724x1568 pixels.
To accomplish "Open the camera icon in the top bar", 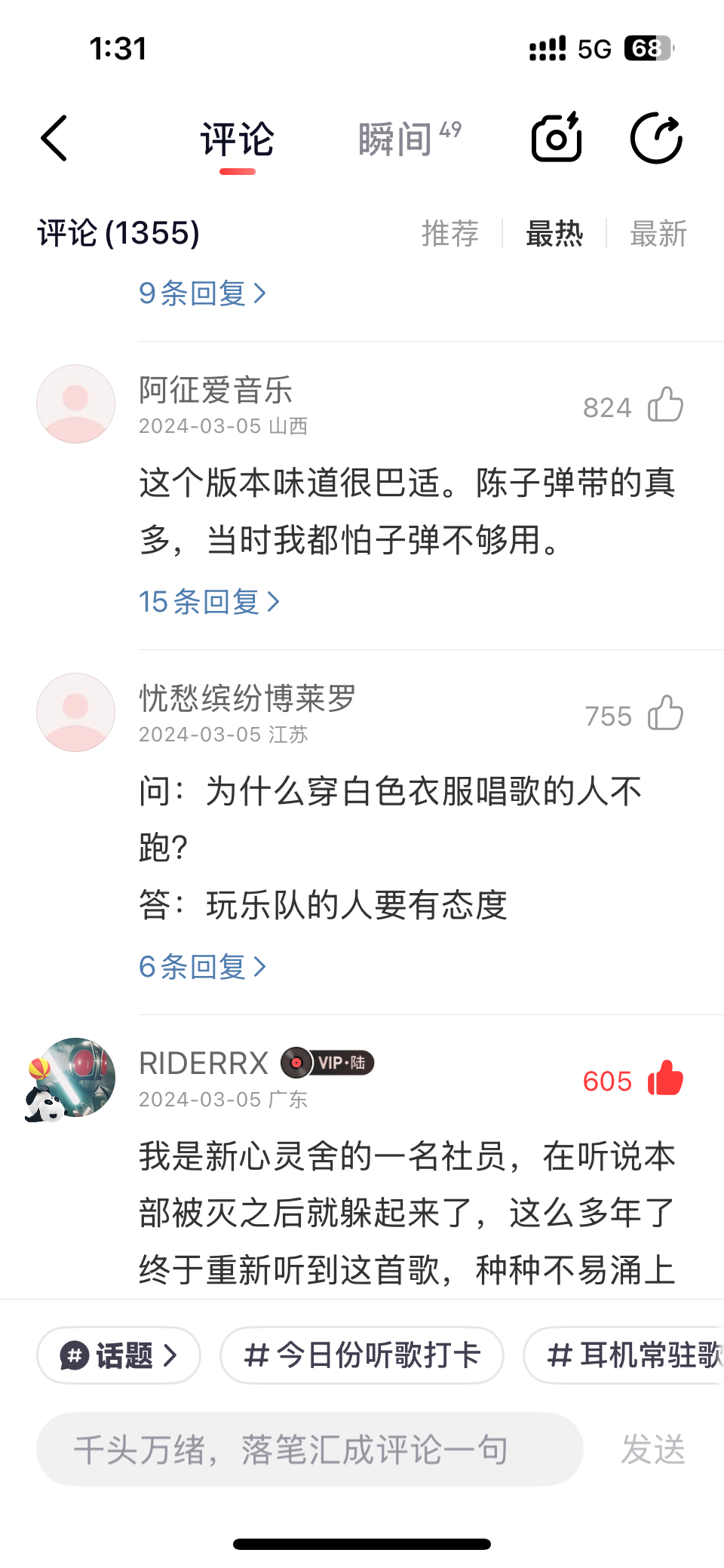I will click(557, 137).
